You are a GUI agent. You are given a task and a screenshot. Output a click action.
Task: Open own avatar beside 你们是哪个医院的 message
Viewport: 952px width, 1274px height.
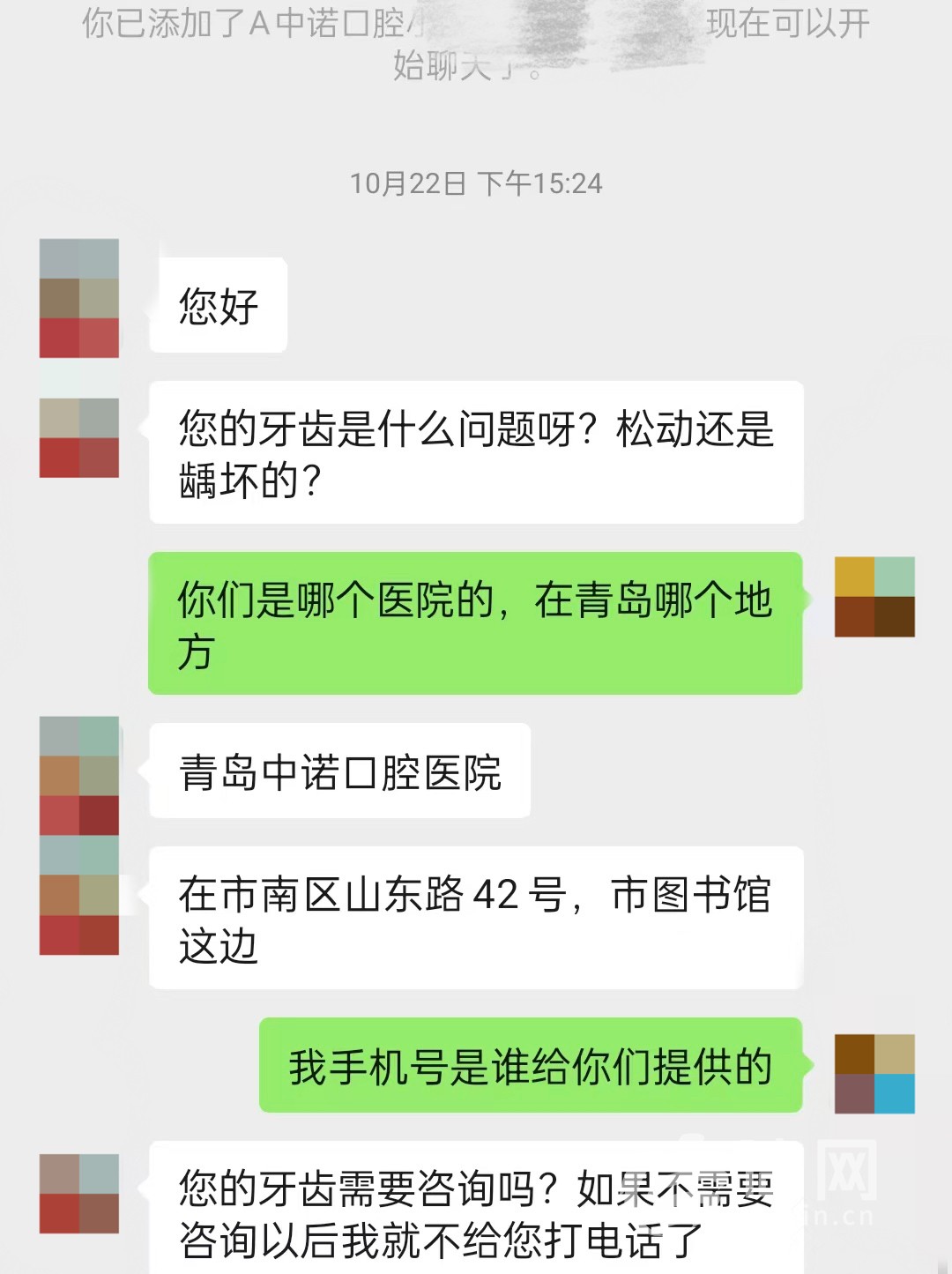pyautogui.click(x=874, y=597)
